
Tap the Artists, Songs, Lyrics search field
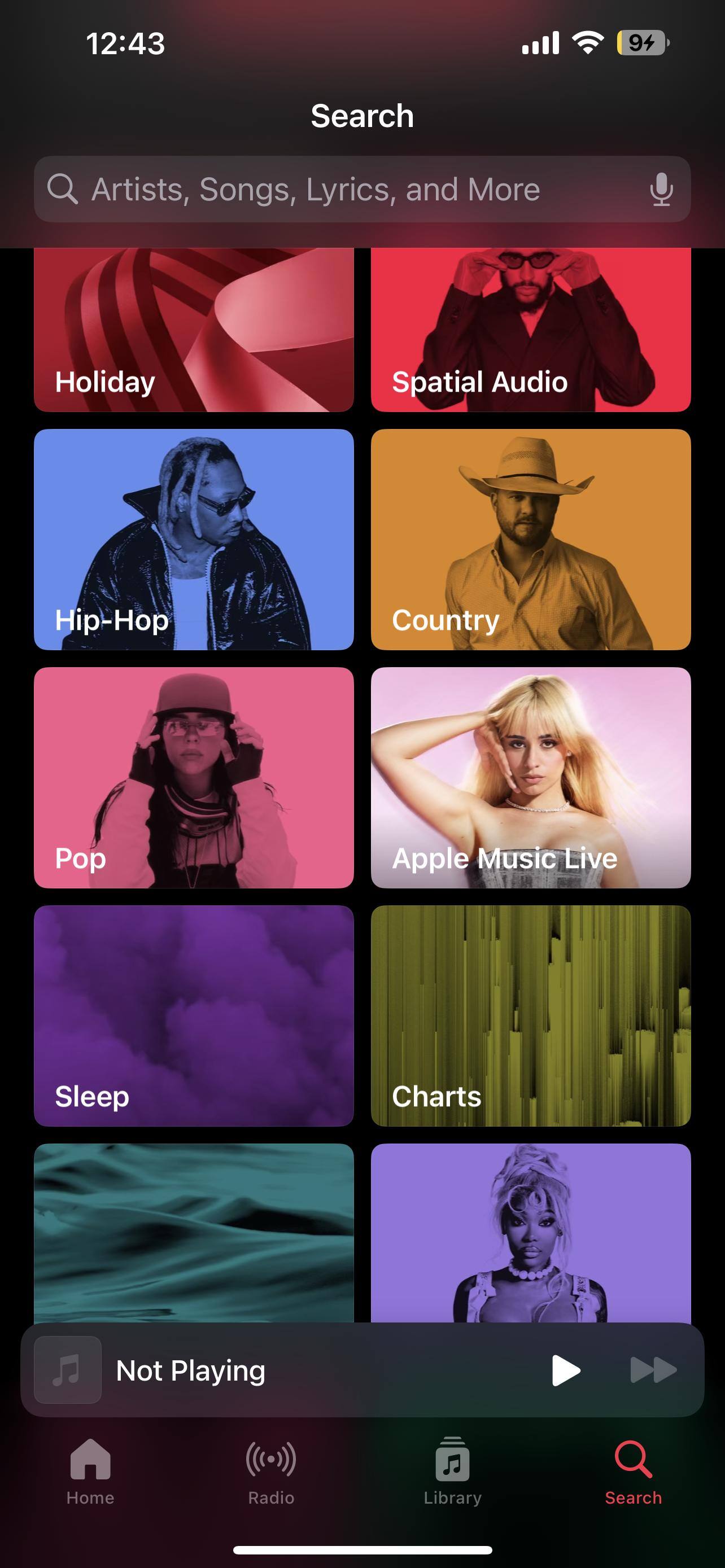point(341,189)
